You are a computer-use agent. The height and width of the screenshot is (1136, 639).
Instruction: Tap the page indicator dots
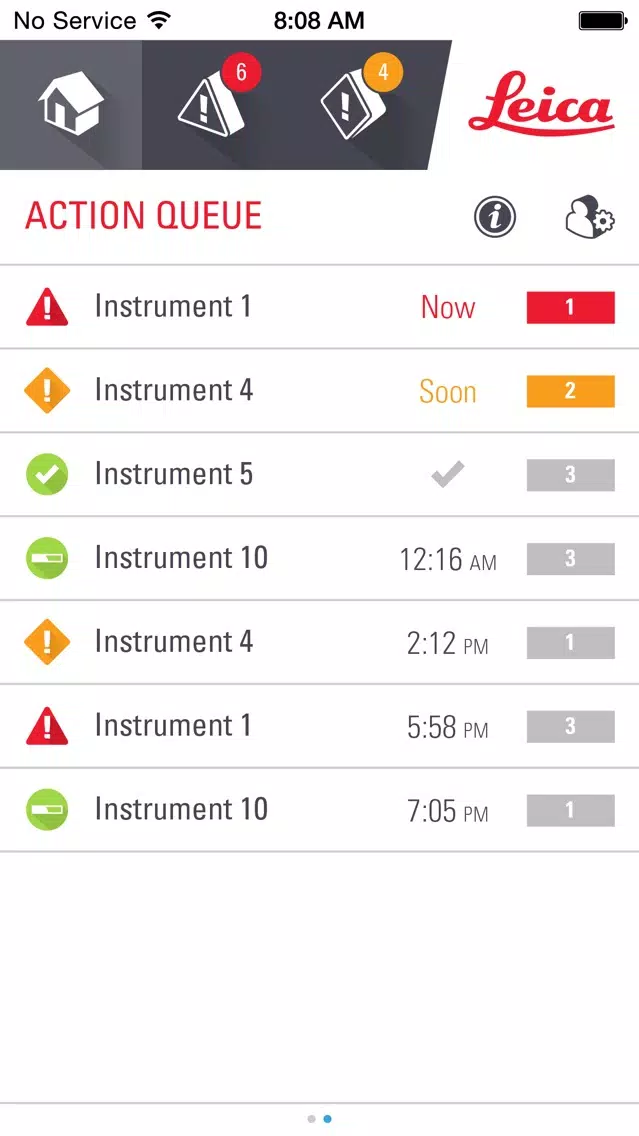point(320,1119)
